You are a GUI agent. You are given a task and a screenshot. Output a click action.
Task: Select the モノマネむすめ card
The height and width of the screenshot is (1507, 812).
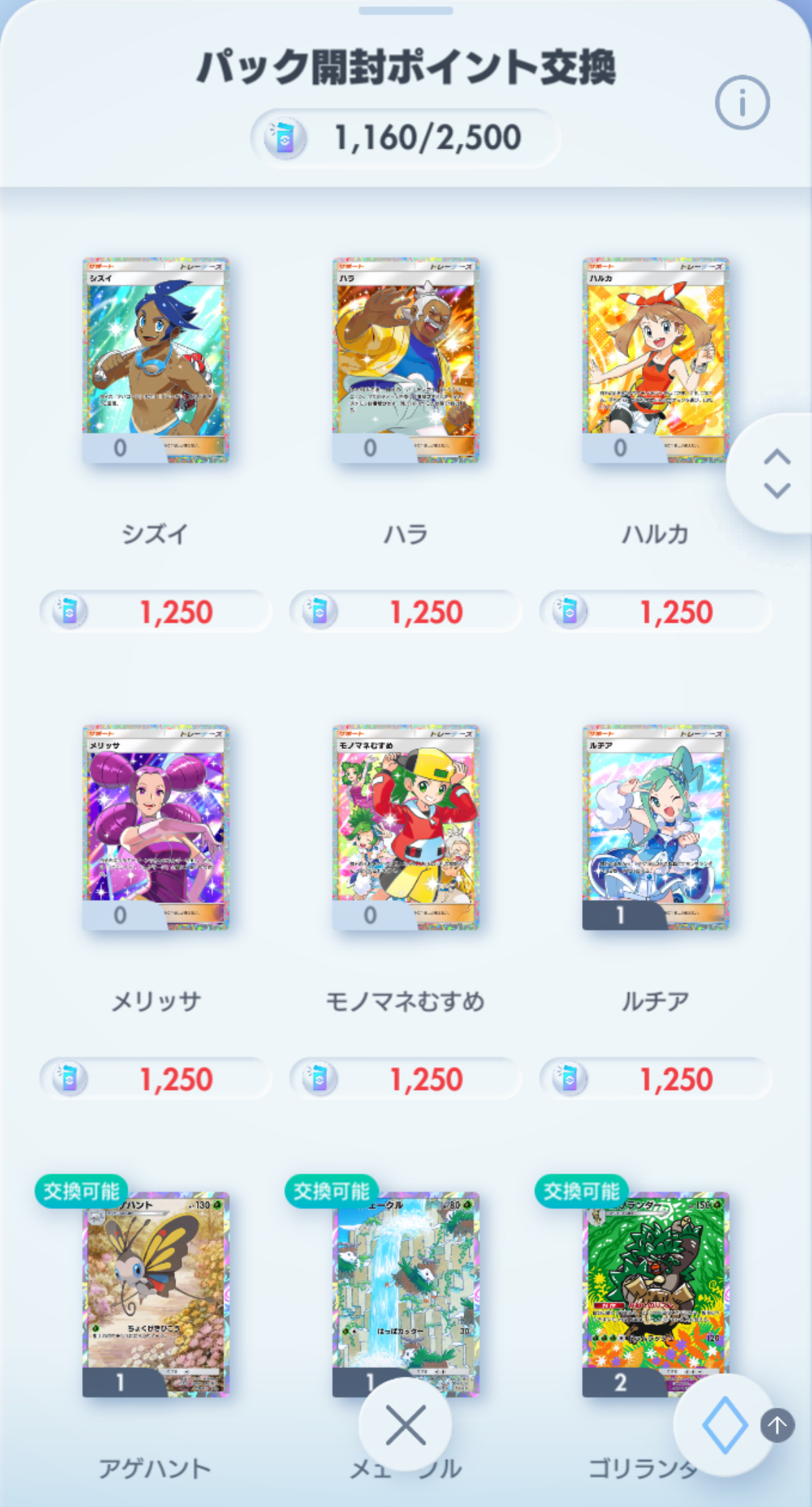[405, 827]
